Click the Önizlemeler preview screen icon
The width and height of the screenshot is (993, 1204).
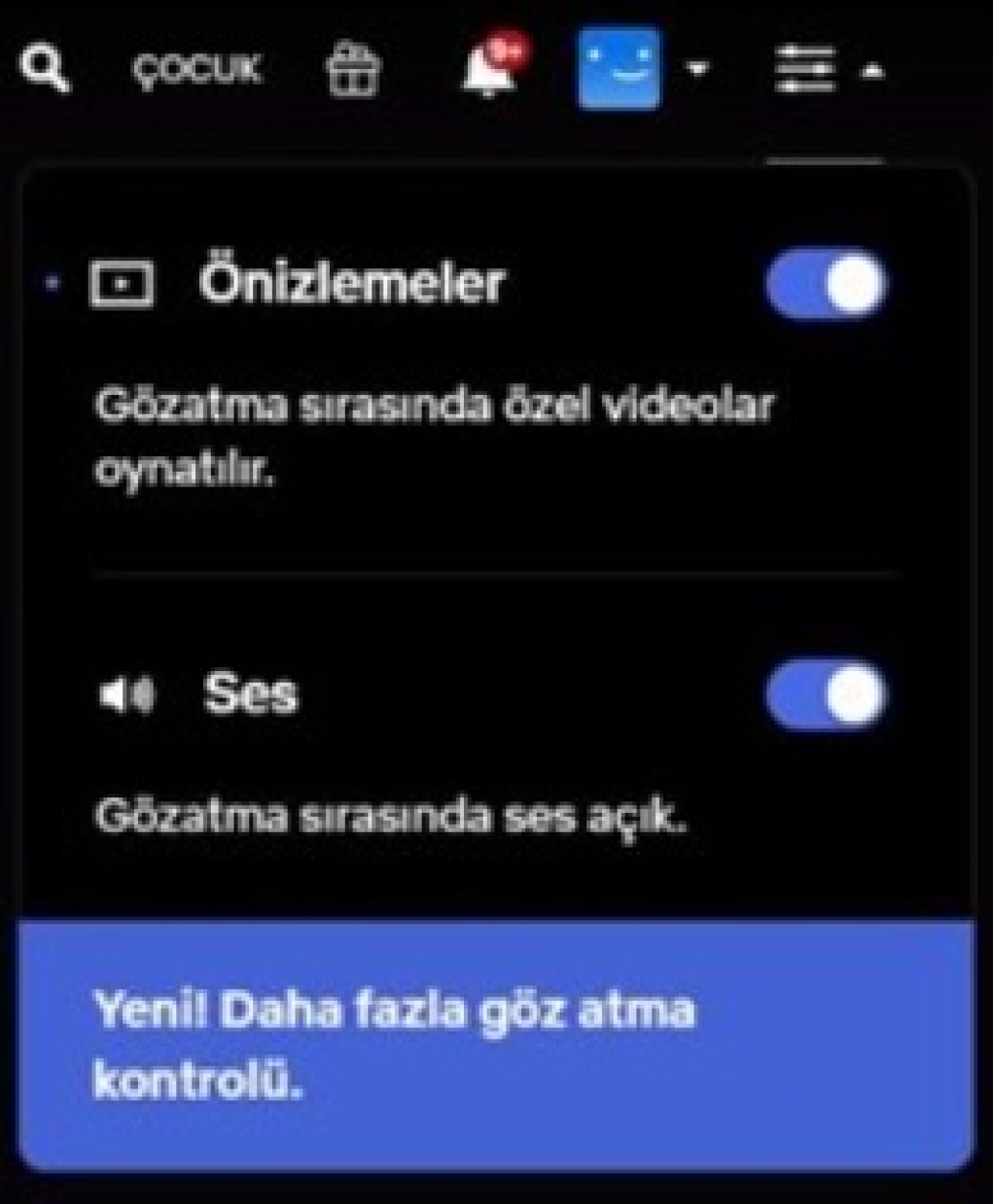(x=126, y=283)
